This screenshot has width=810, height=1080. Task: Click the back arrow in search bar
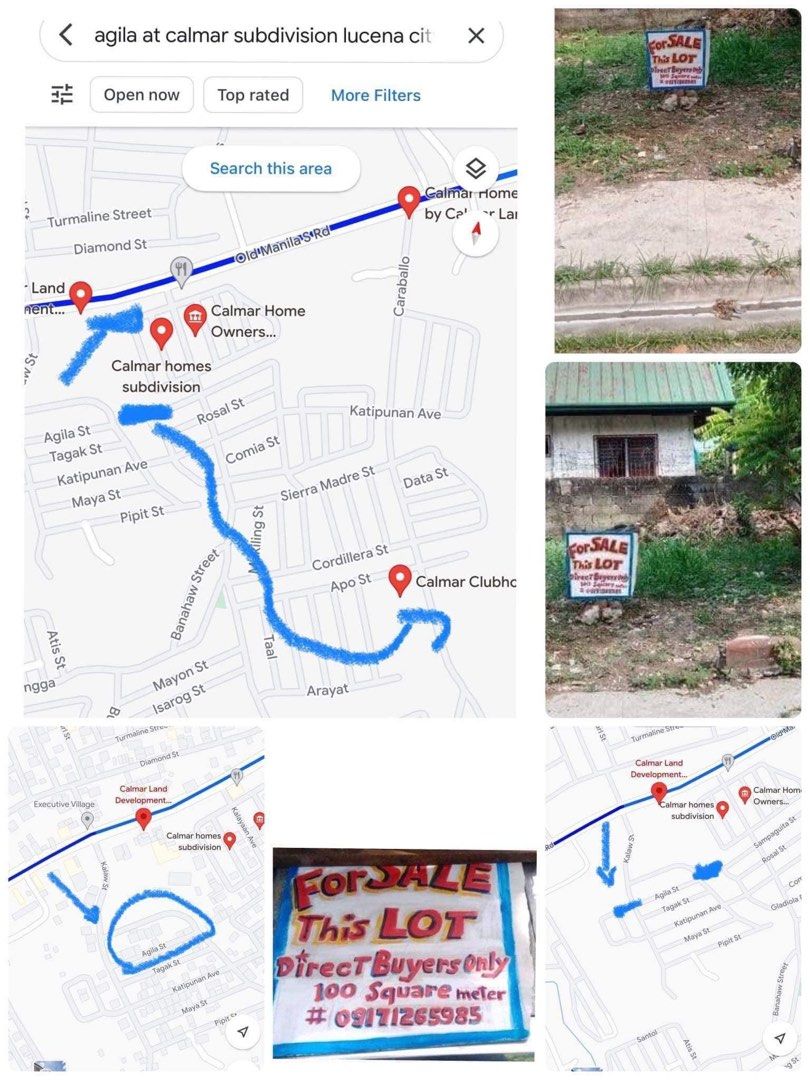pyautogui.click(x=64, y=36)
